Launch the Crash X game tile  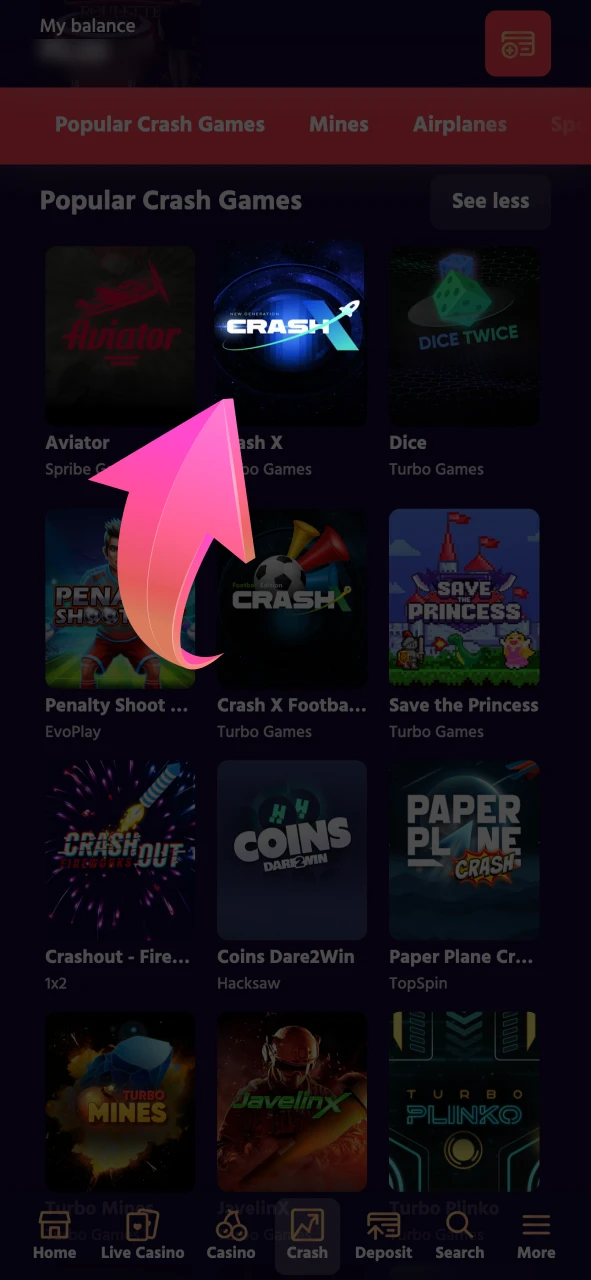pyautogui.click(x=292, y=336)
